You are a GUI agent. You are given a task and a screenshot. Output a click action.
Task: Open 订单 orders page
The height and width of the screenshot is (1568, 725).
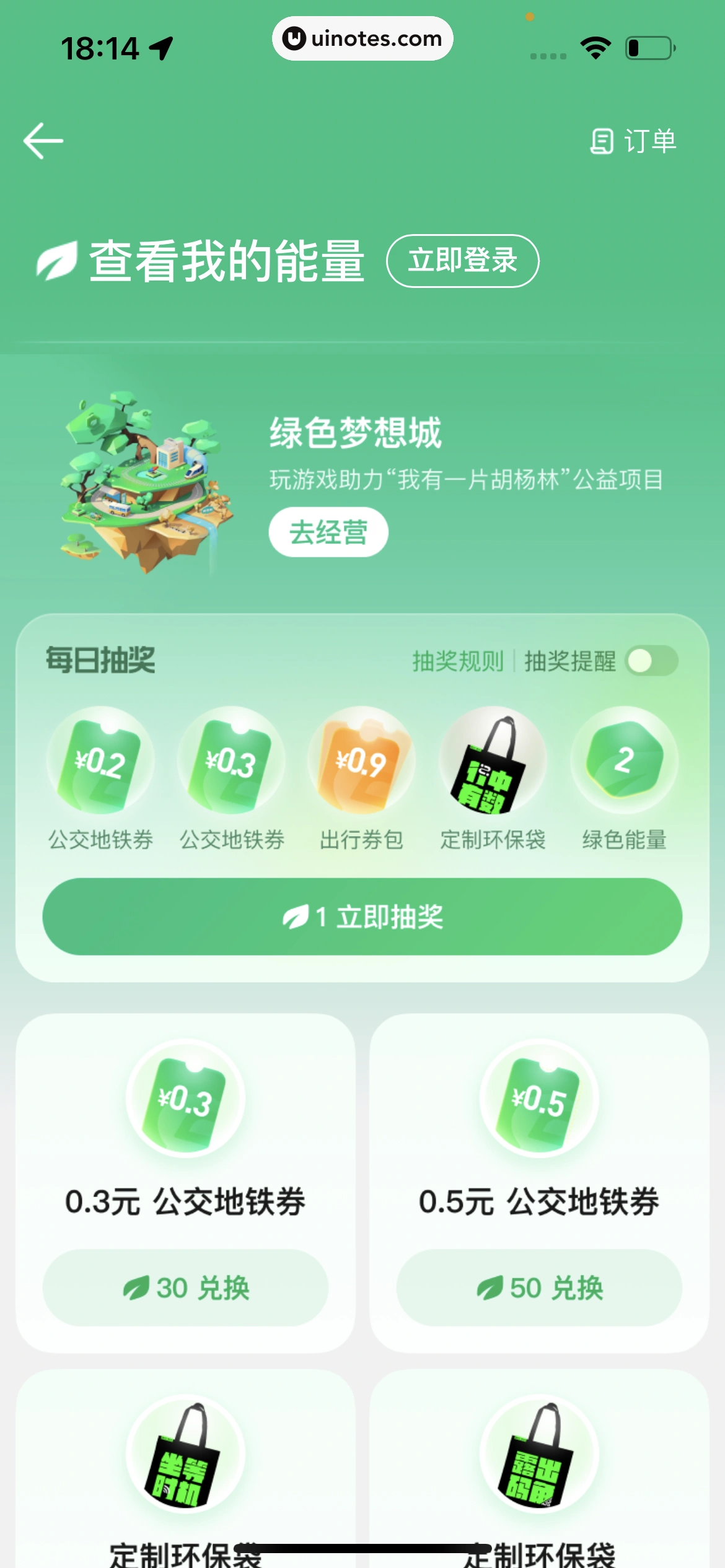(x=633, y=141)
